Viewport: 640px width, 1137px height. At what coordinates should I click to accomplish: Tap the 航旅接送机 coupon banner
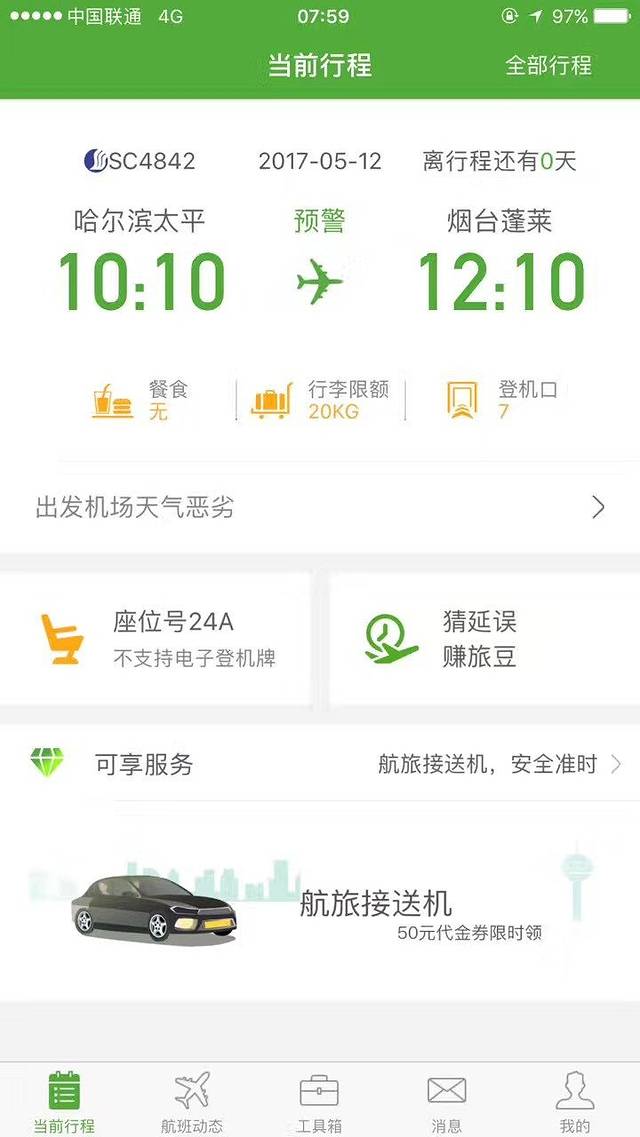pos(320,900)
